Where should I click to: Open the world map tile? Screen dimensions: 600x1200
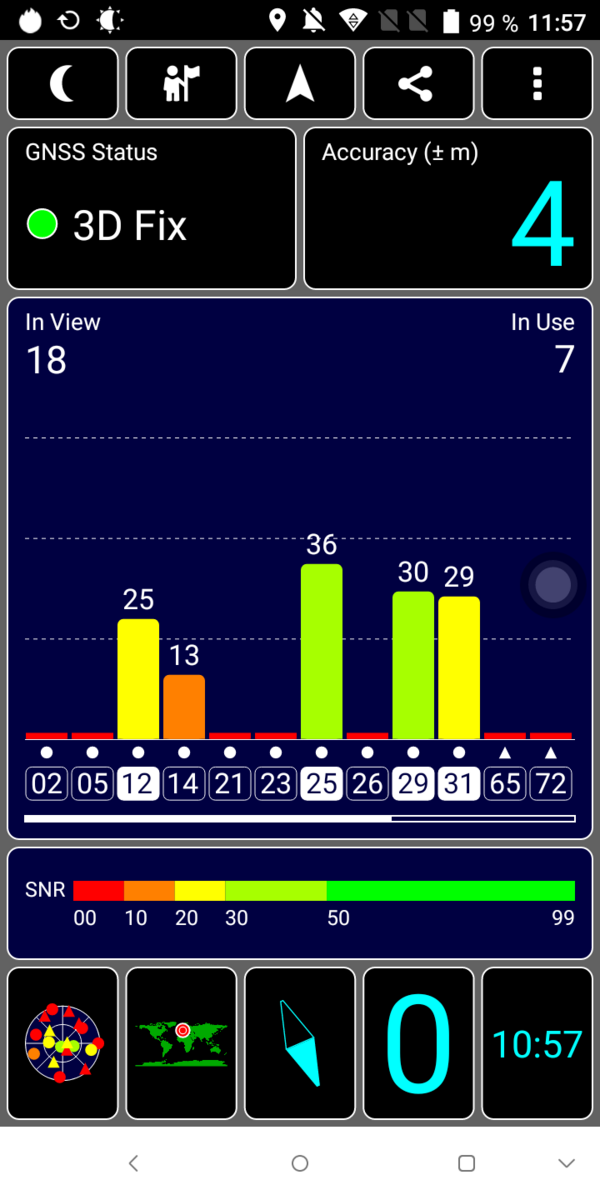pos(181,1043)
